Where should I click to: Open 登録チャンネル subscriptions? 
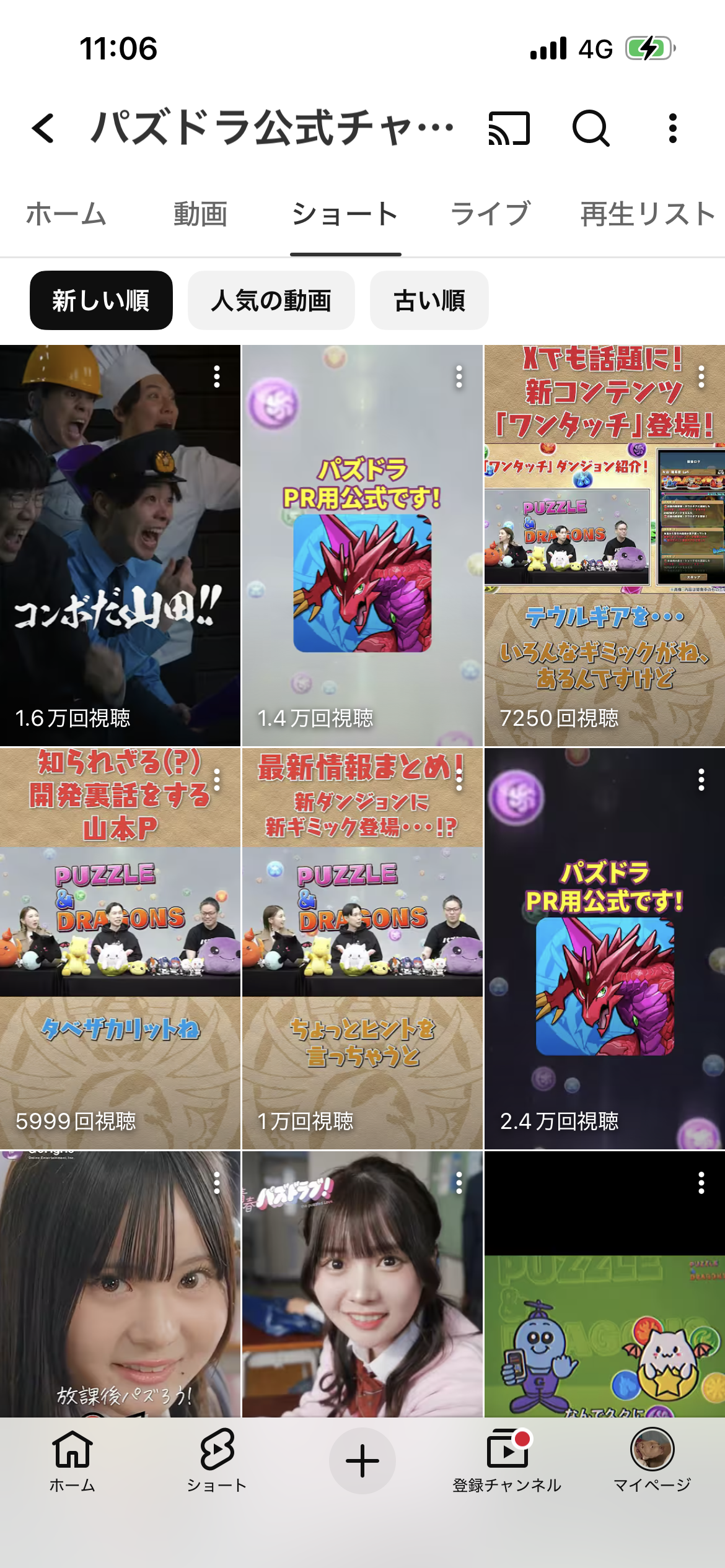tap(507, 1460)
